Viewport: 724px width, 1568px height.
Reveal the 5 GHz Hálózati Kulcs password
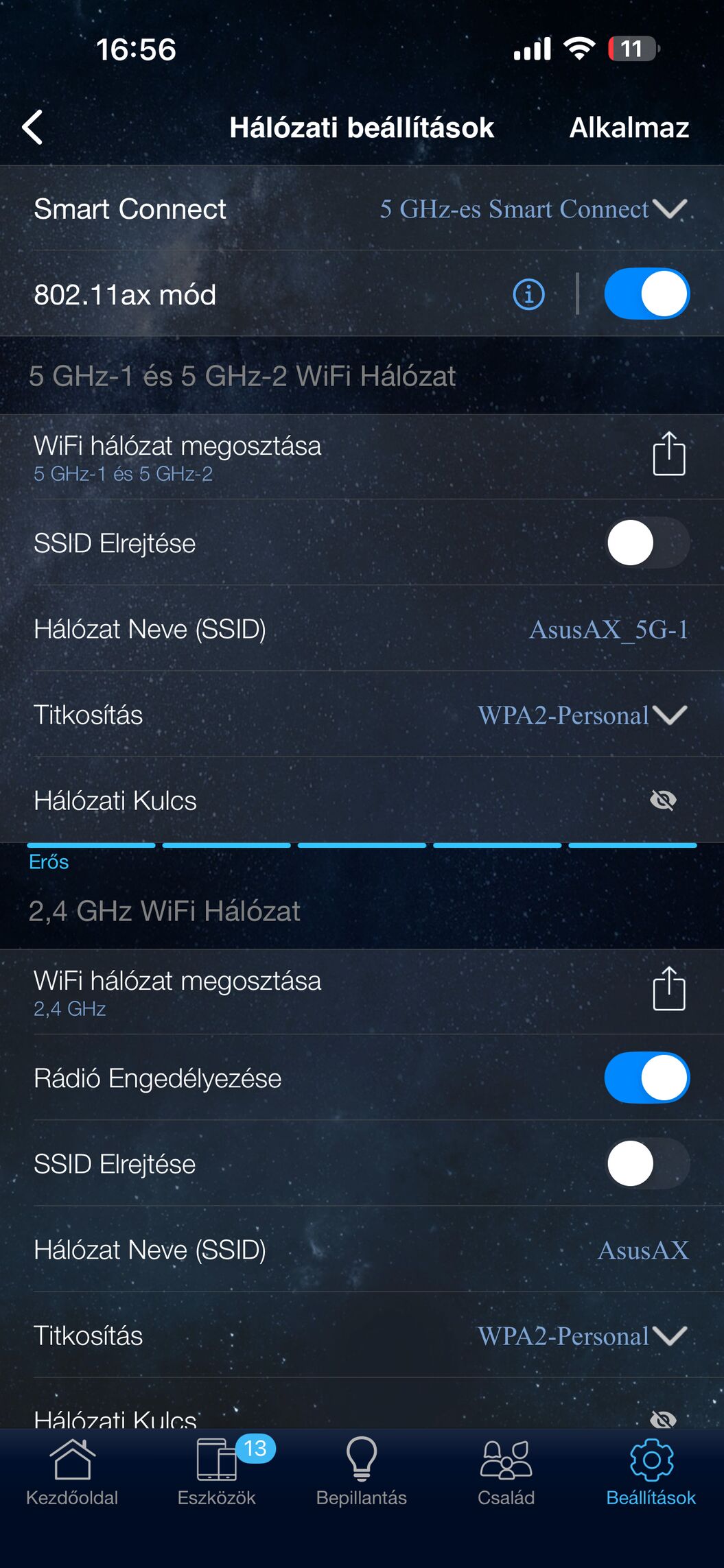pos(663,800)
